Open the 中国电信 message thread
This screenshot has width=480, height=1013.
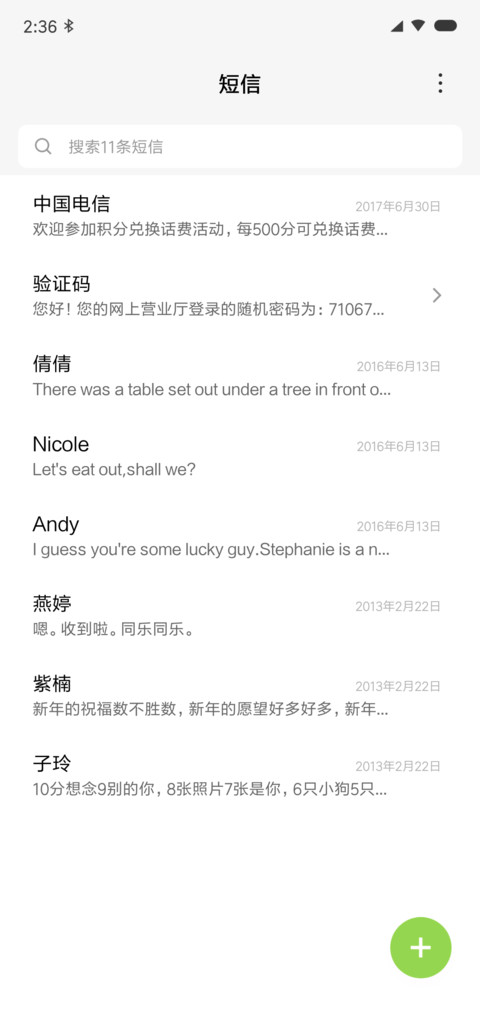(x=240, y=216)
